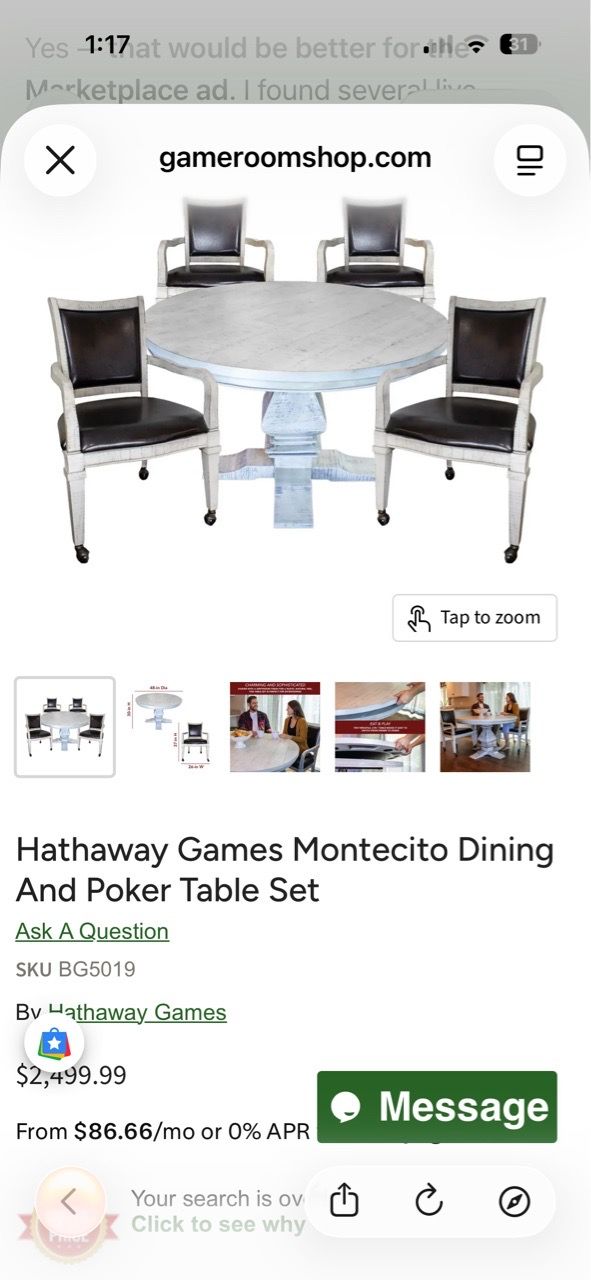Tap to zoom the product image
The height and width of the screenshot is (1280, 591).
pos(475,618)
